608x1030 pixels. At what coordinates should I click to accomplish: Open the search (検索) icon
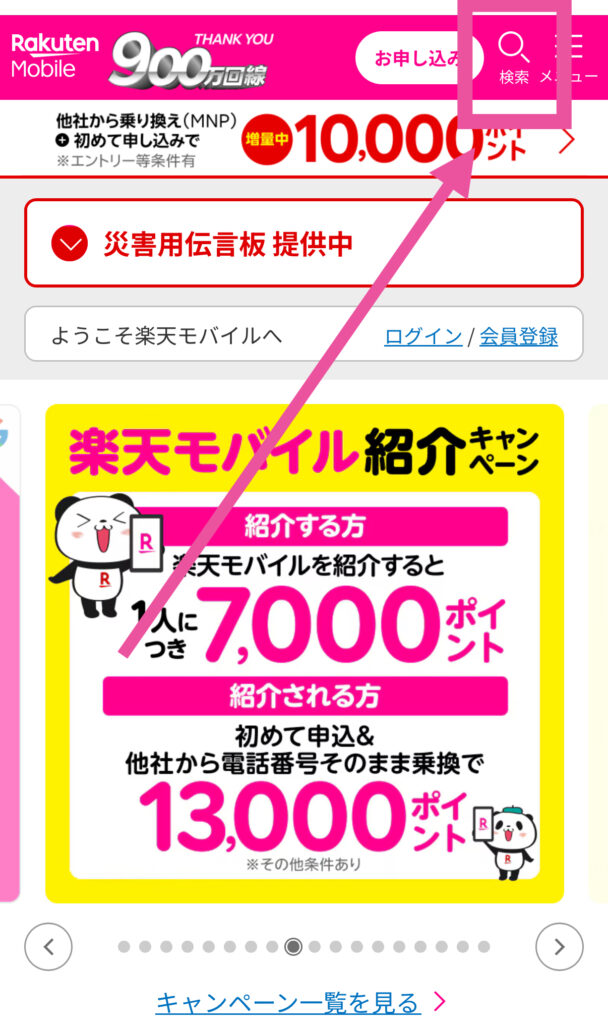click(514, 56)
